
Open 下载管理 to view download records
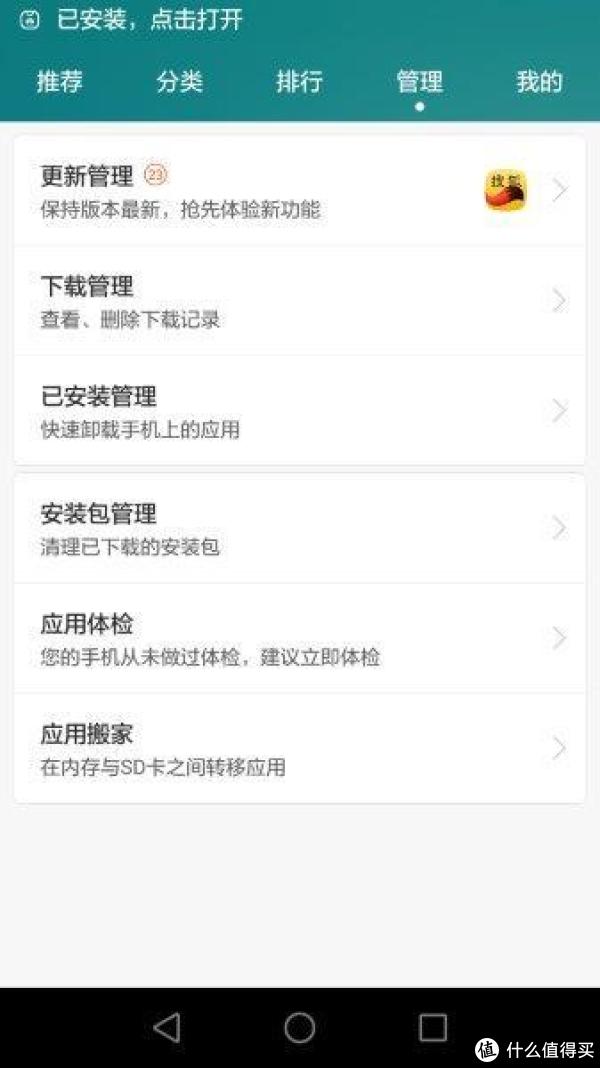click(x=300, y=300)
